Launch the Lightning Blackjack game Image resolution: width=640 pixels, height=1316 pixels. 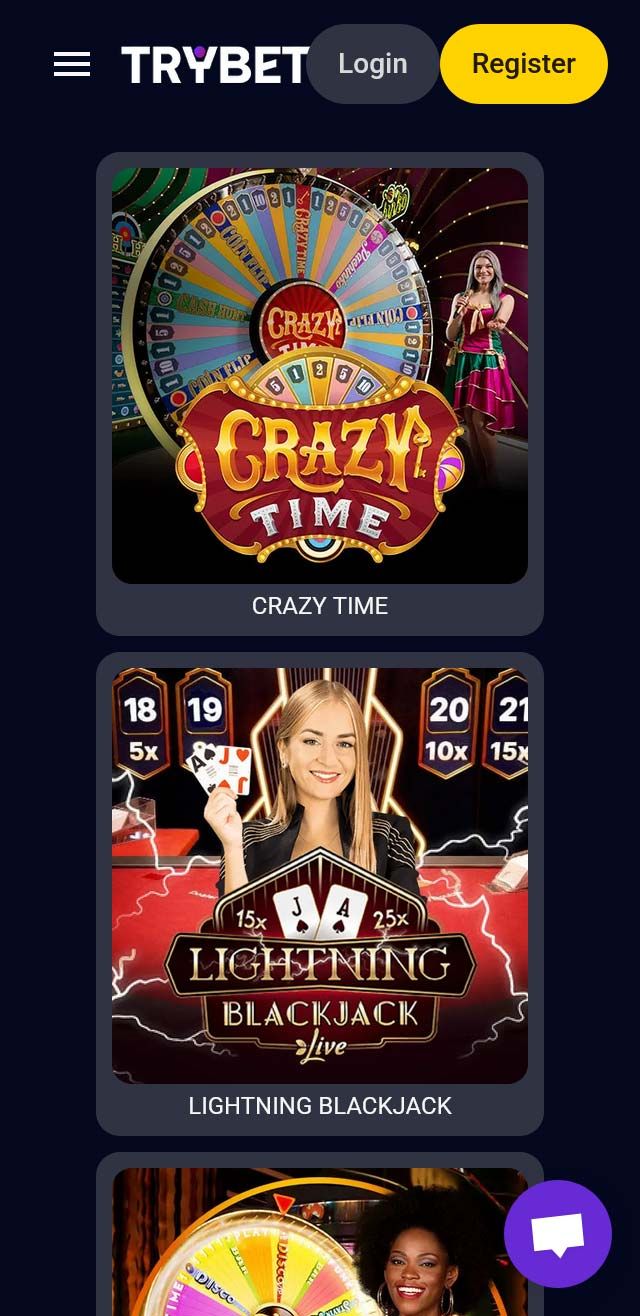pyautogui.click(x=320, y=876)
